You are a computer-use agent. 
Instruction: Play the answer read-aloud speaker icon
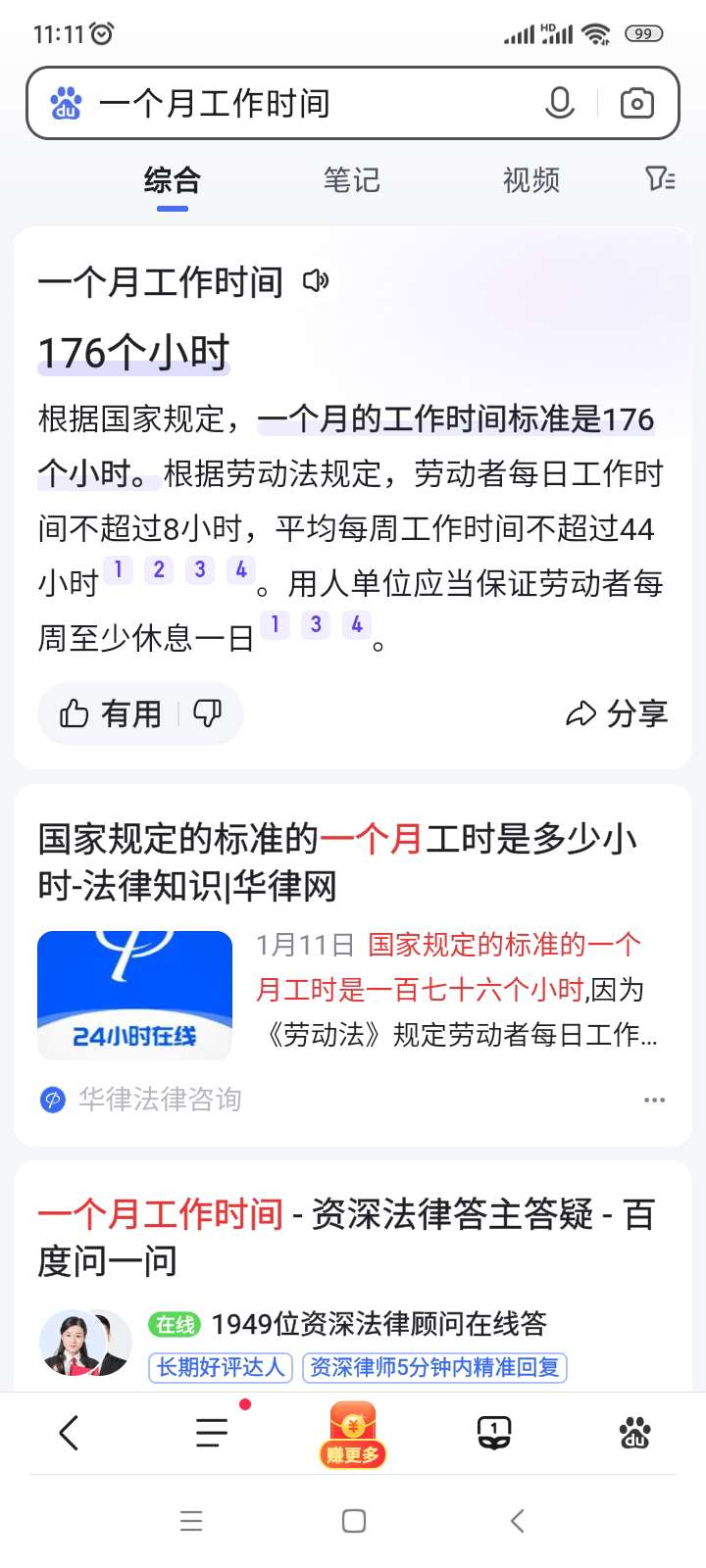(316, 282)
